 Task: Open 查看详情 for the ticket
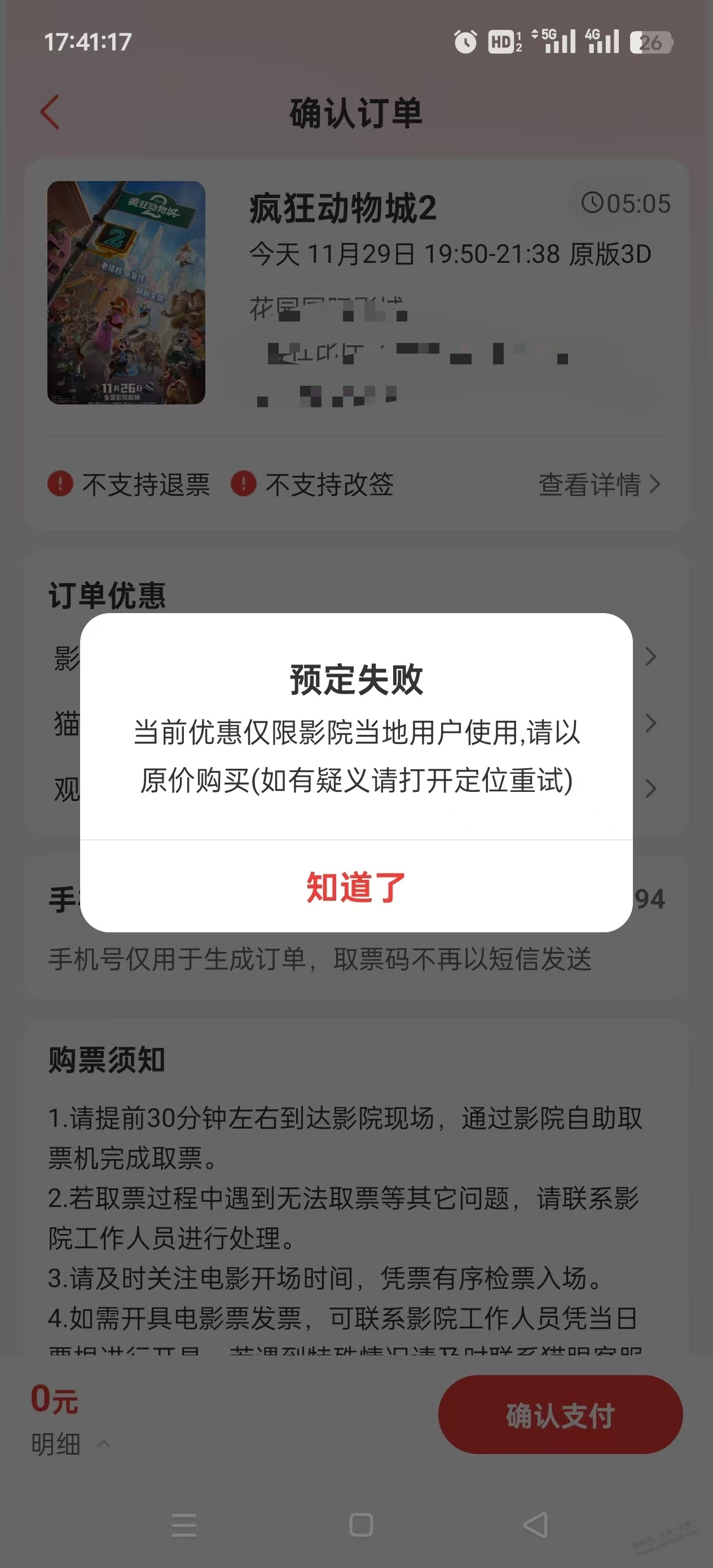pyautogui.click(x=598, y=485)
